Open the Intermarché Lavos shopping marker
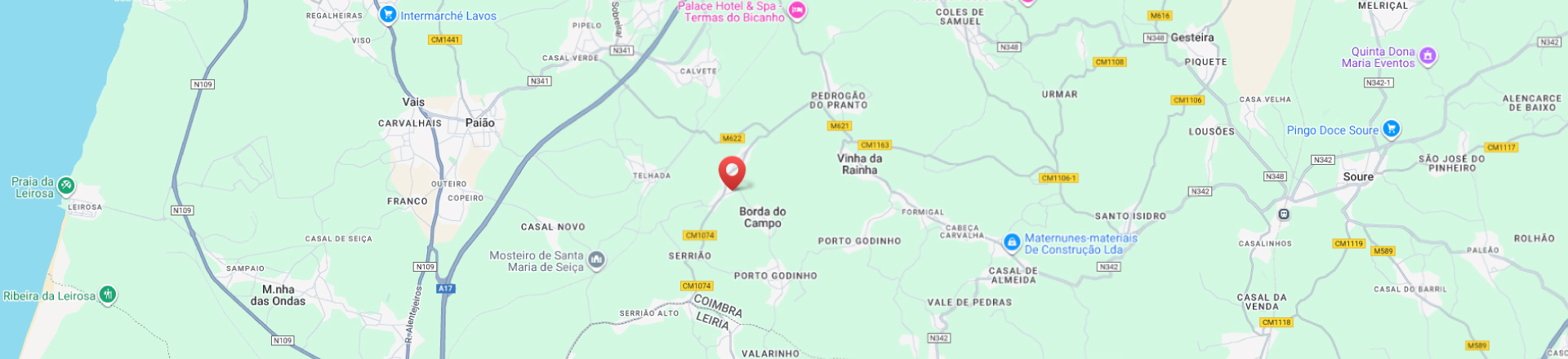1568x359 pixels. pyautogui.click(x=389, y=14)
